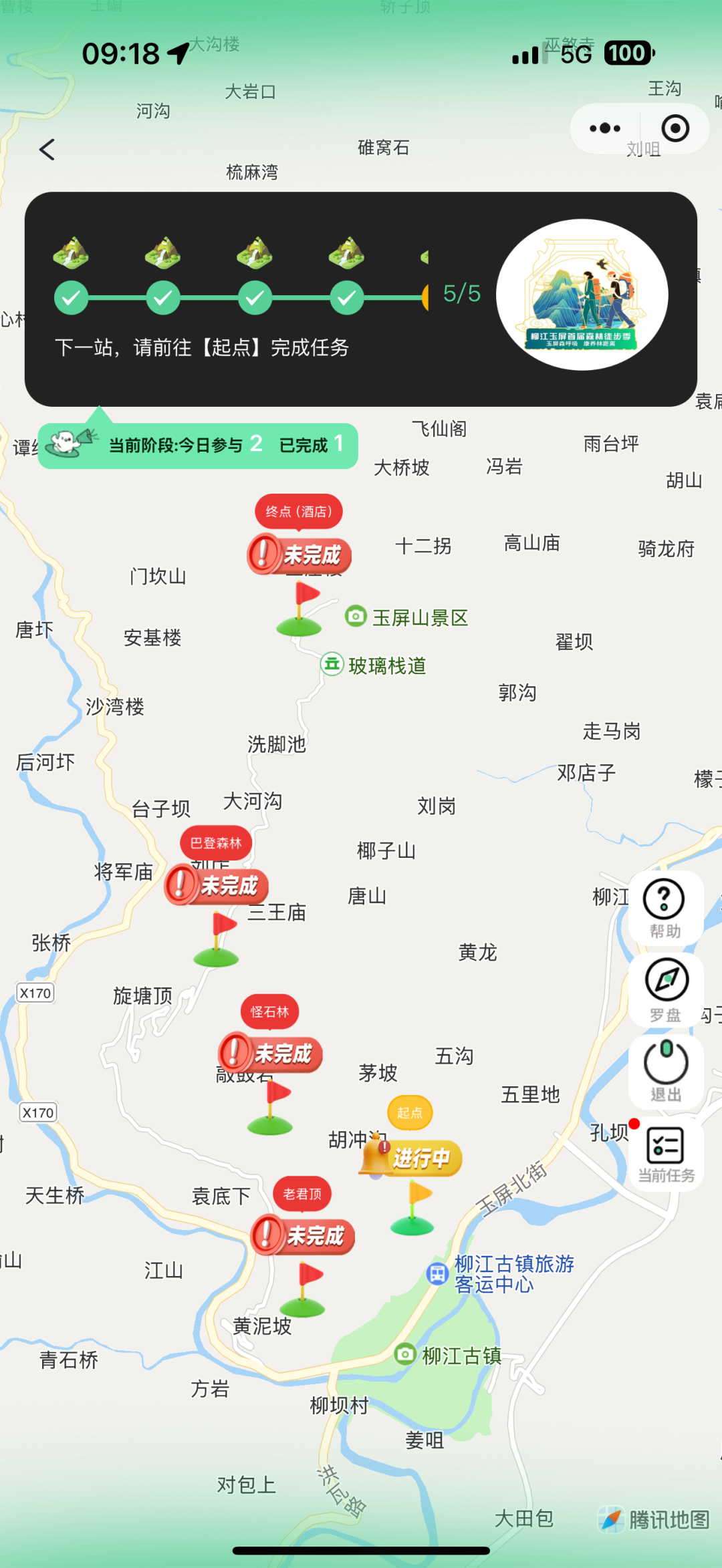722x1568 pixels.
Task: View 当前任务 current task list
Action: point(666,1154)
